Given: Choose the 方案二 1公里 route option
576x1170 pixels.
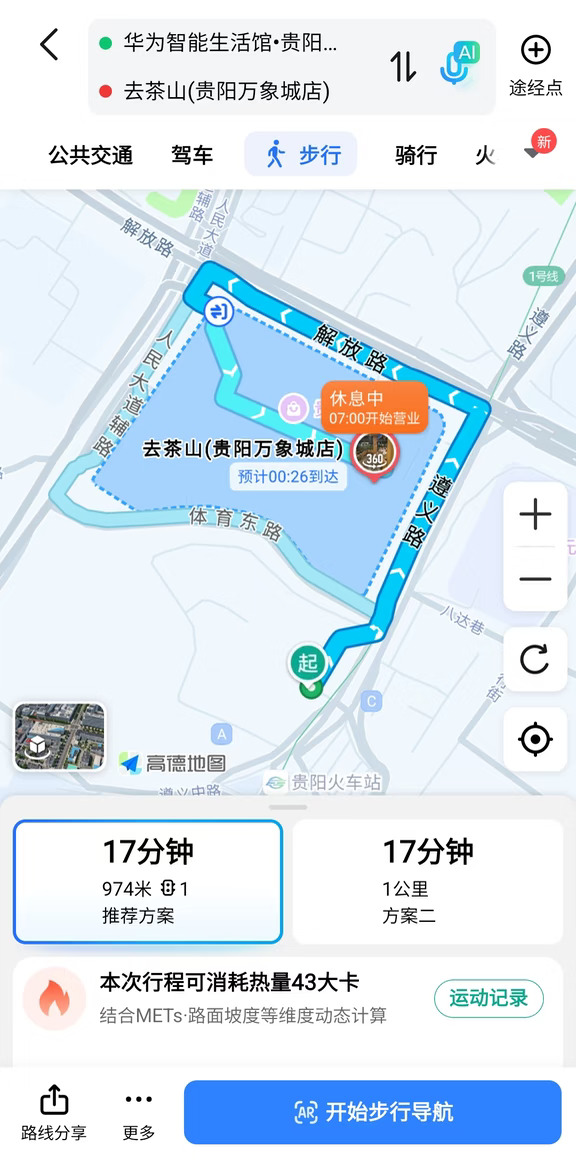Looking at the screenshot, I should click(428, 881).
